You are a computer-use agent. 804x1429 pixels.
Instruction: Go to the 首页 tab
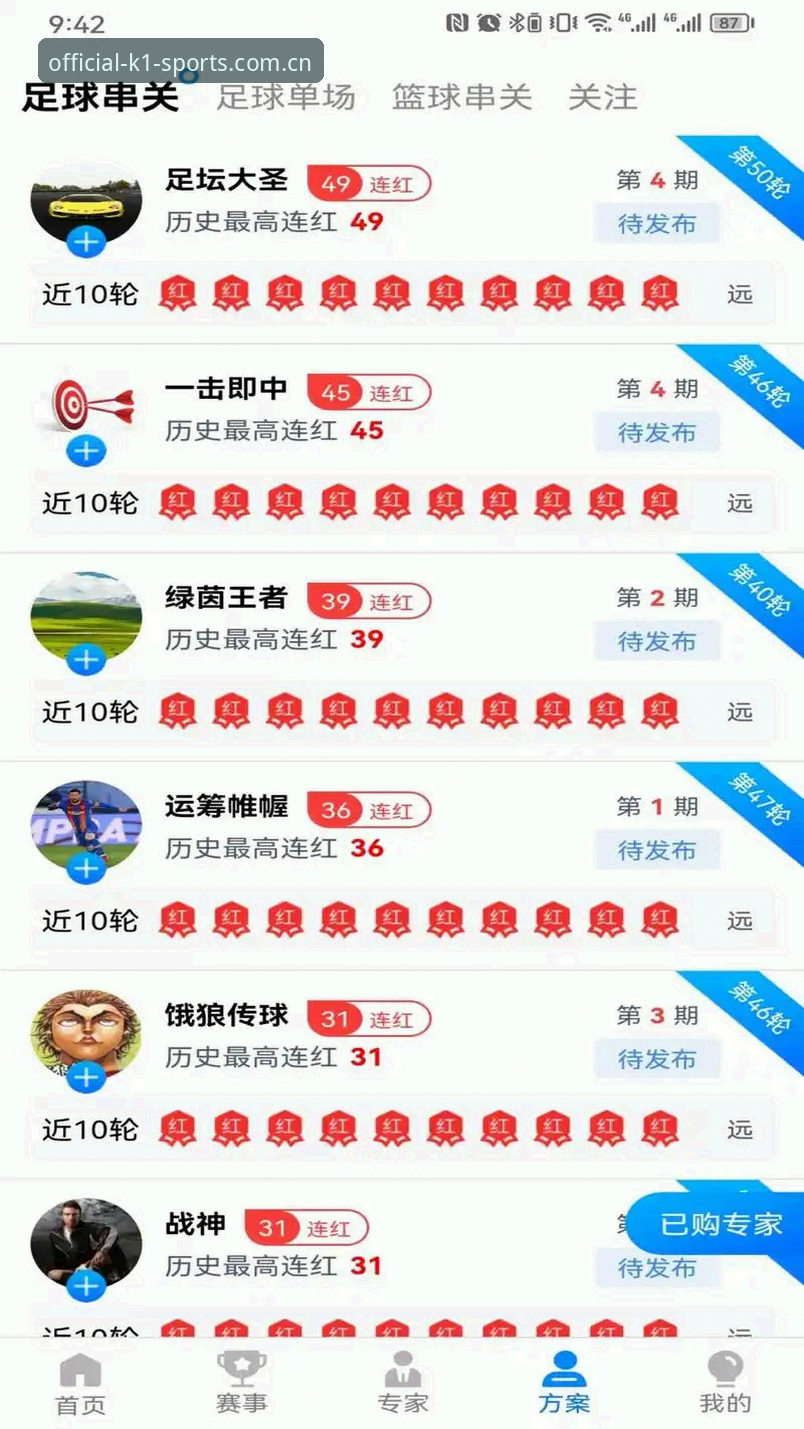pyautogui.click(x=80, y=1384)
